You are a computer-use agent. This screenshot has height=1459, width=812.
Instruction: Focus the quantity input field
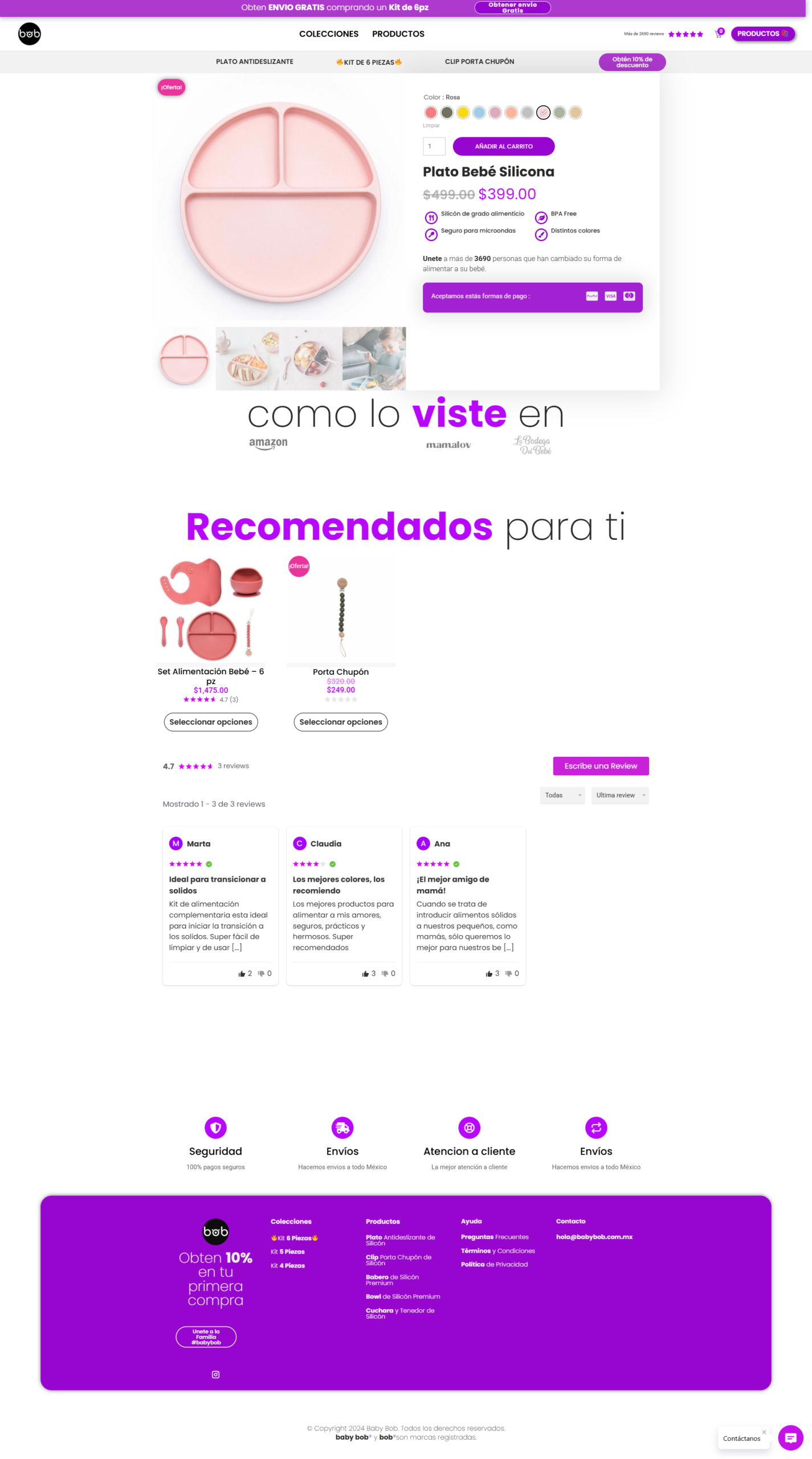pos(434,146)
